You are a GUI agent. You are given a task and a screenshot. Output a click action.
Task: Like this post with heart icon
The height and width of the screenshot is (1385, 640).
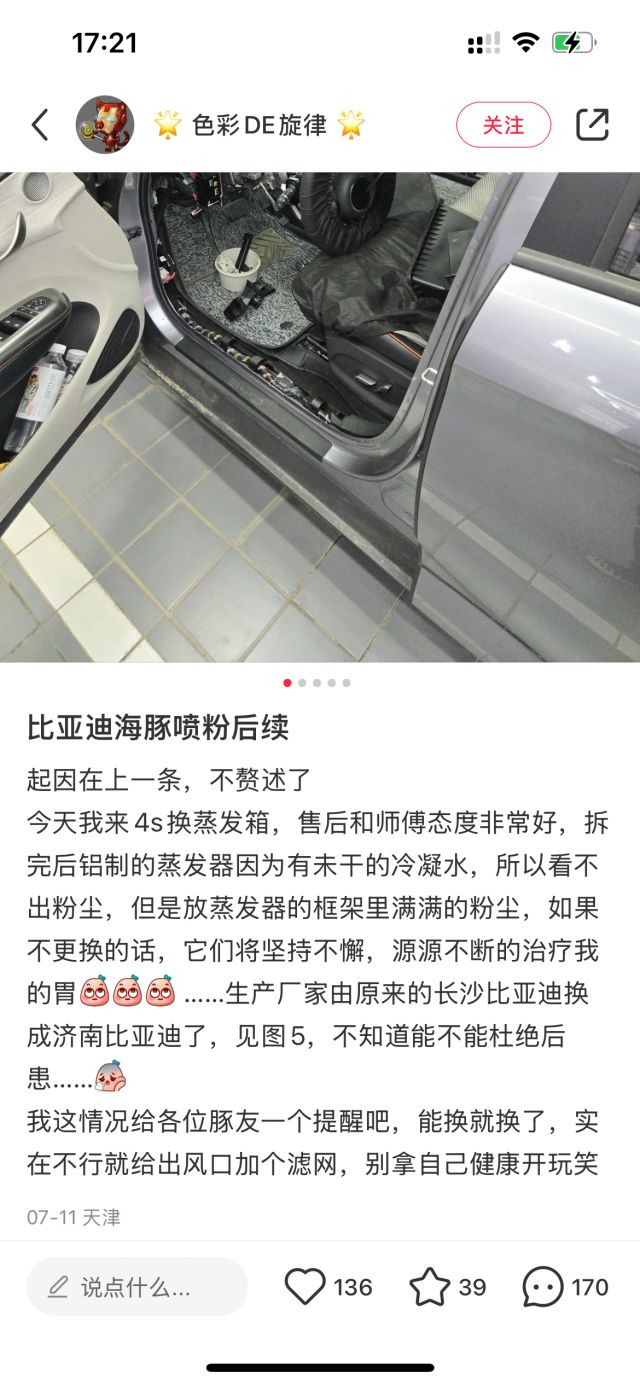click(306, 1287)
